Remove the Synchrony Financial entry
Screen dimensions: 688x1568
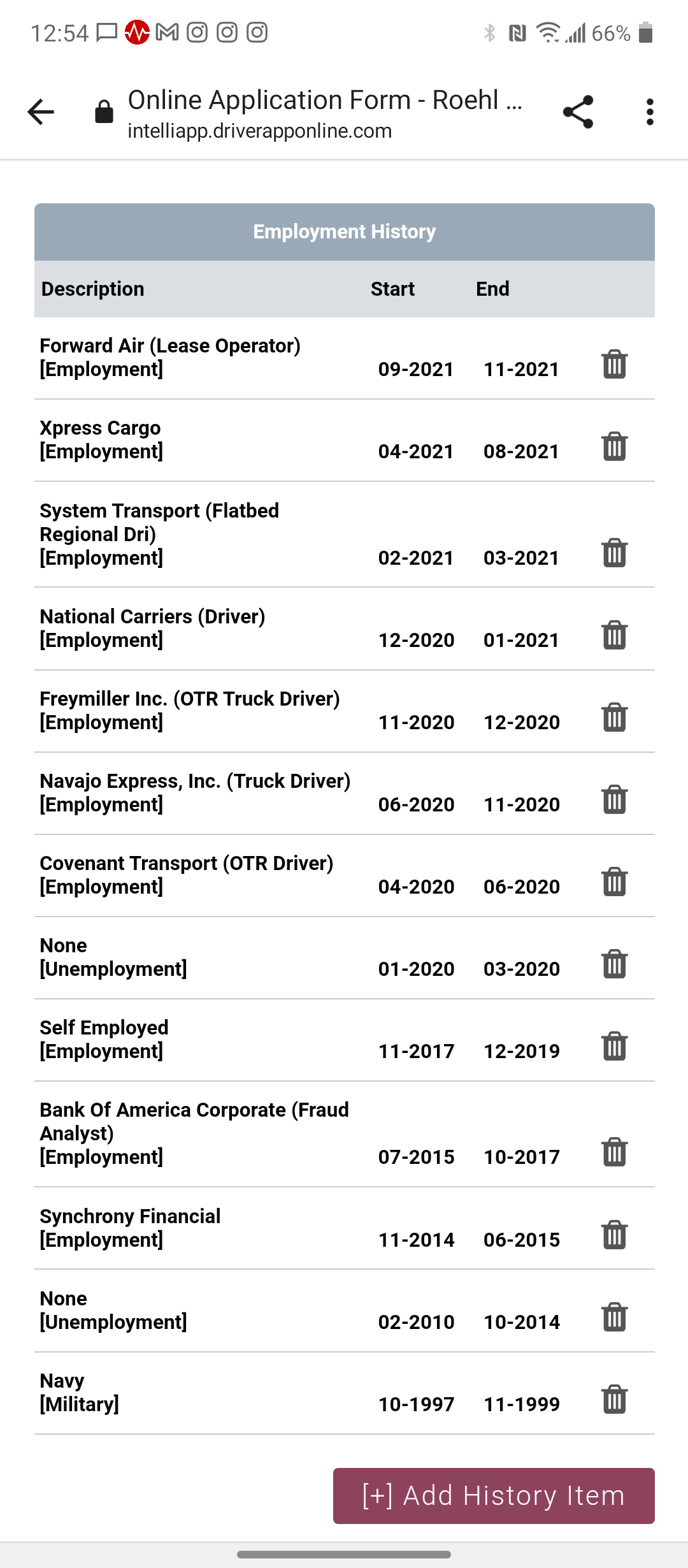coord(614,1235)
